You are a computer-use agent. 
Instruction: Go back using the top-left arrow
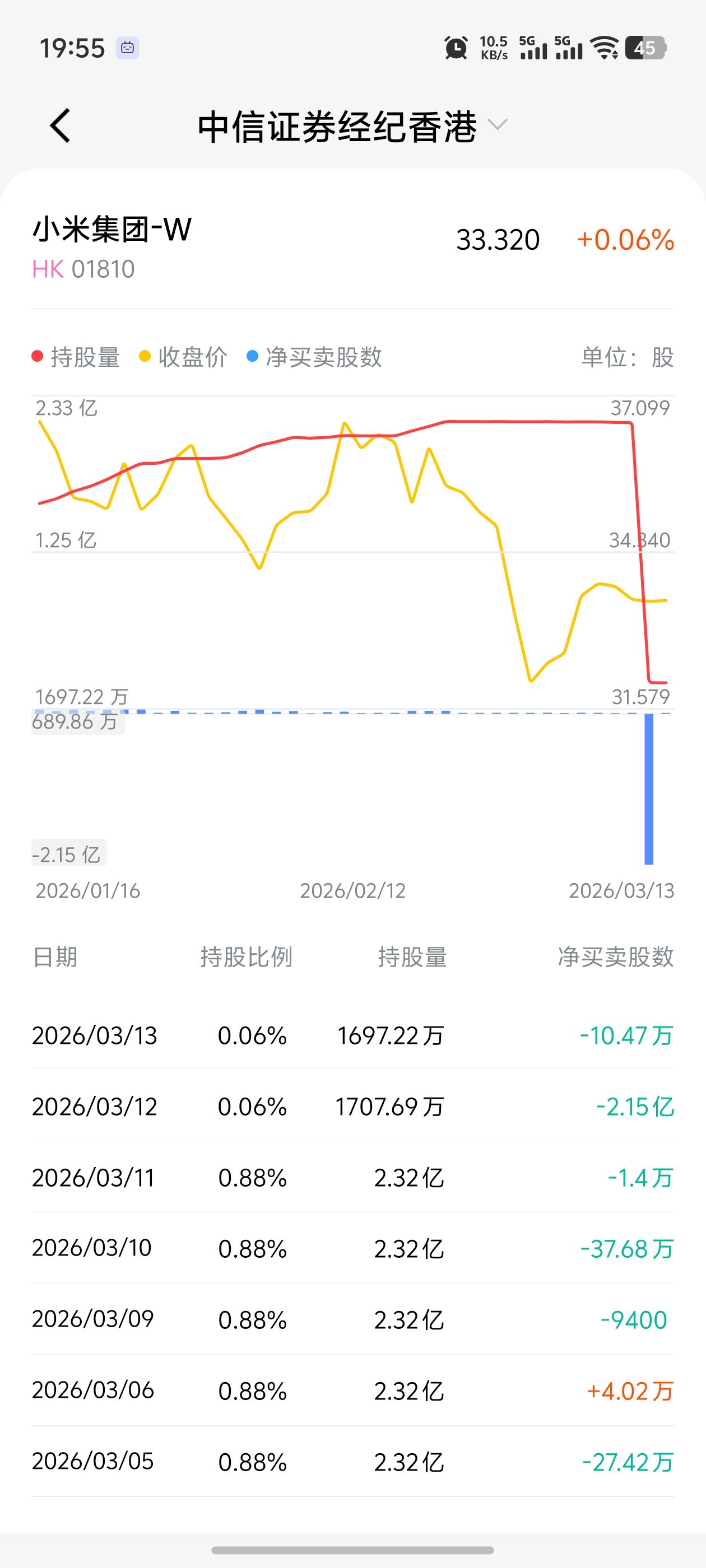click(x=61, y=126)
